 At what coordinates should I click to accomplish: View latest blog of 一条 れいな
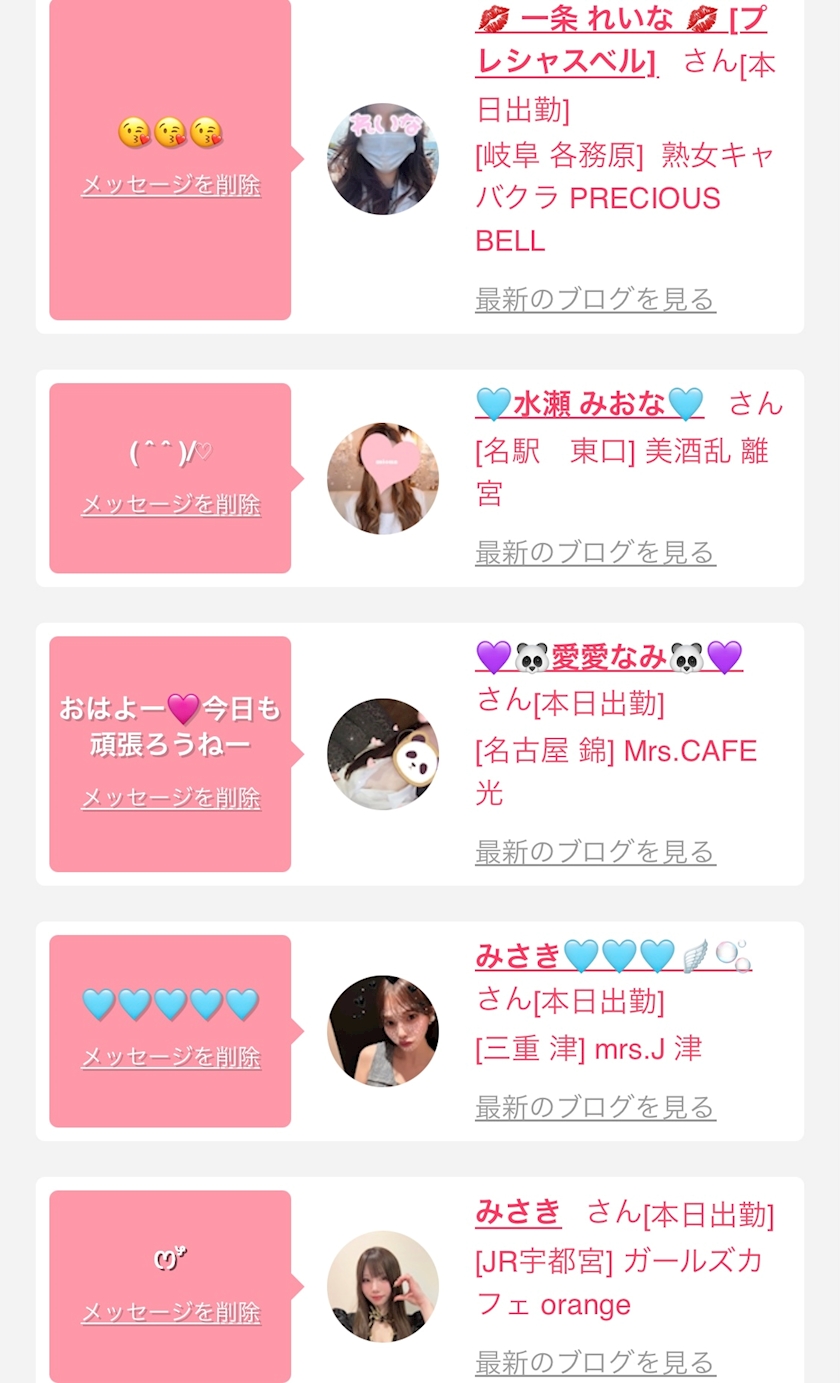pos(595,299)
